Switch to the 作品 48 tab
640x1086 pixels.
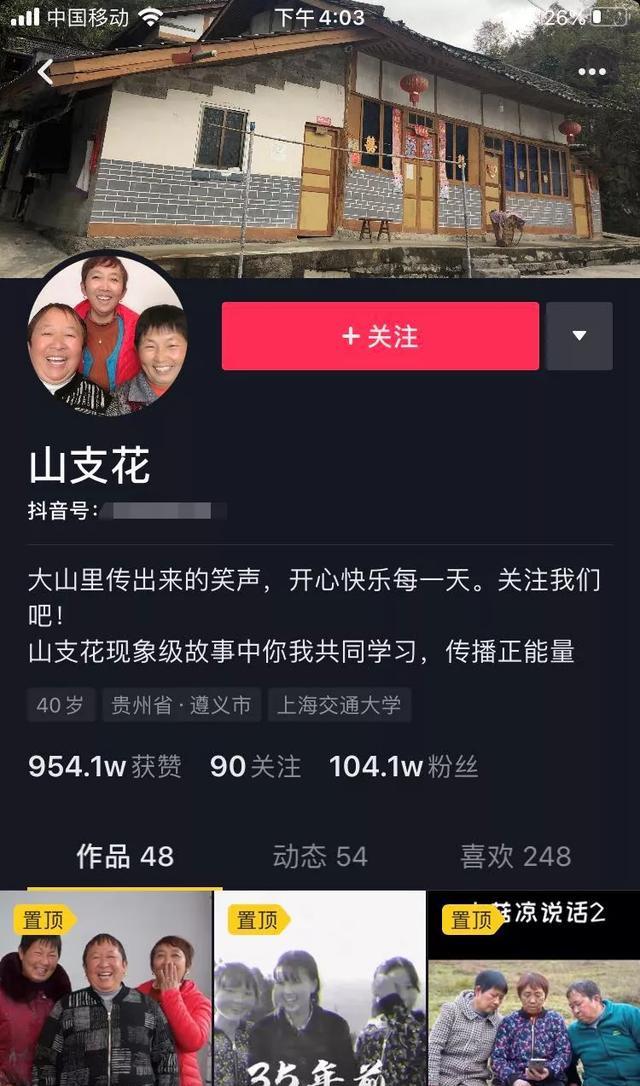click(x=125, y=856)
